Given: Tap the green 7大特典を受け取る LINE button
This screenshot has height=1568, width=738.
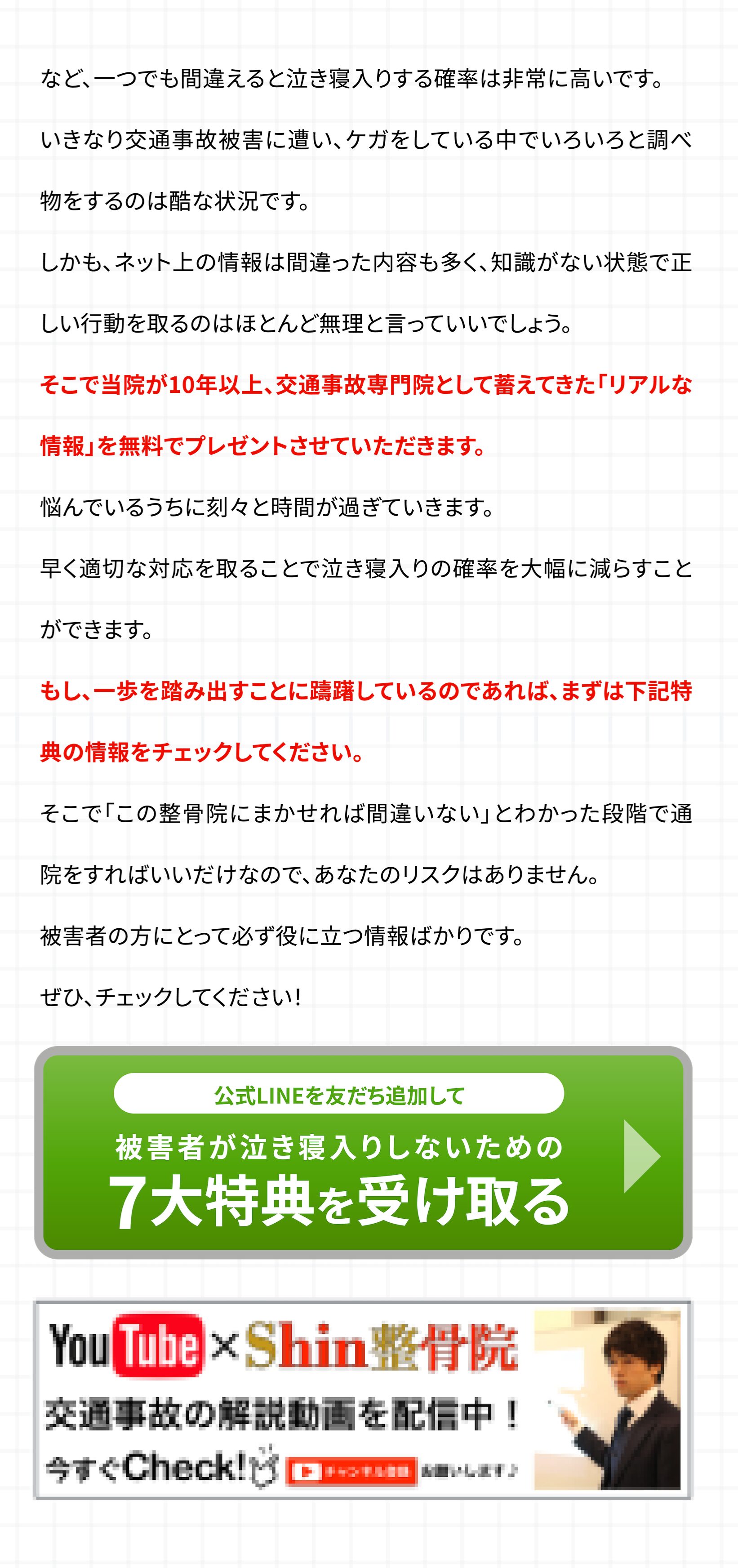Looking at the screenshot, I should coord(363,1152).
